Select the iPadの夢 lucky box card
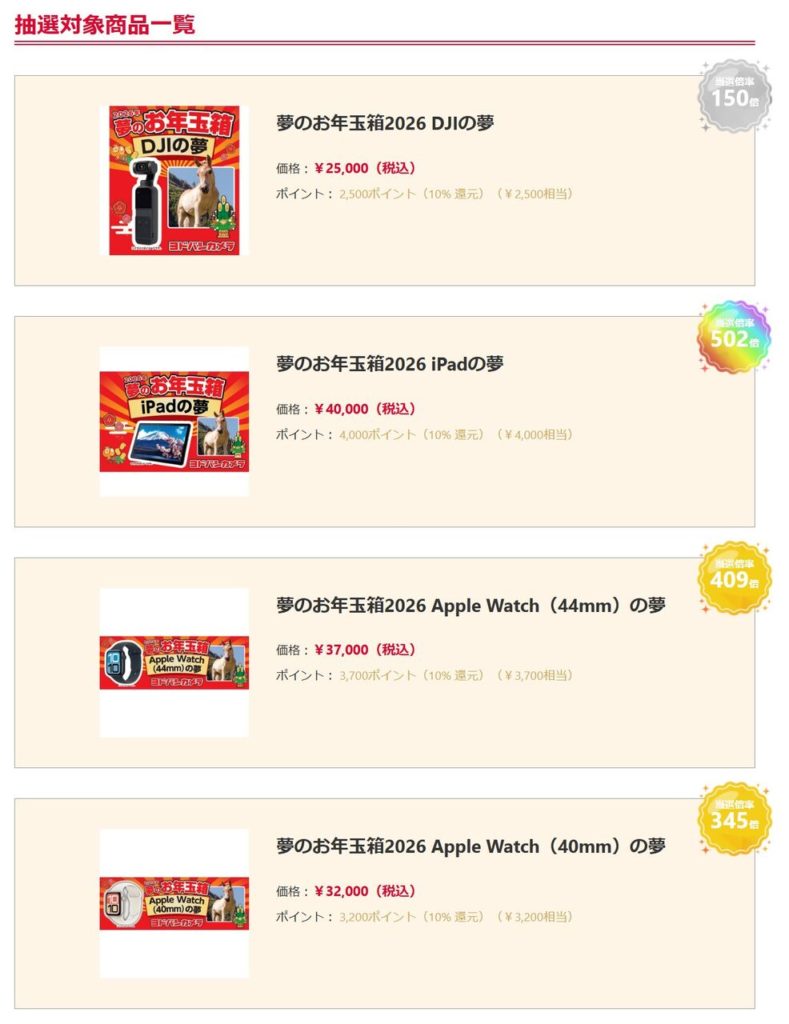789x1024 pixels. (x=390, y=364)
